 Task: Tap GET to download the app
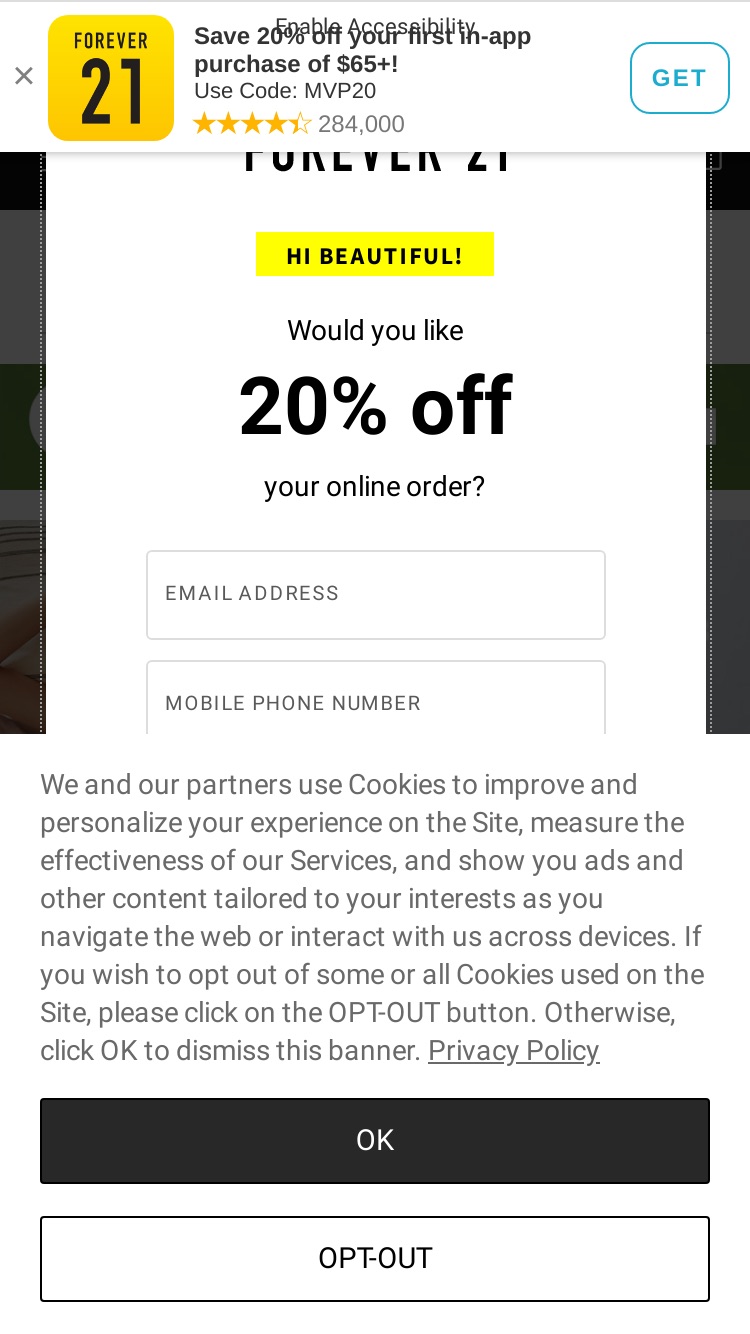point(679,78)
